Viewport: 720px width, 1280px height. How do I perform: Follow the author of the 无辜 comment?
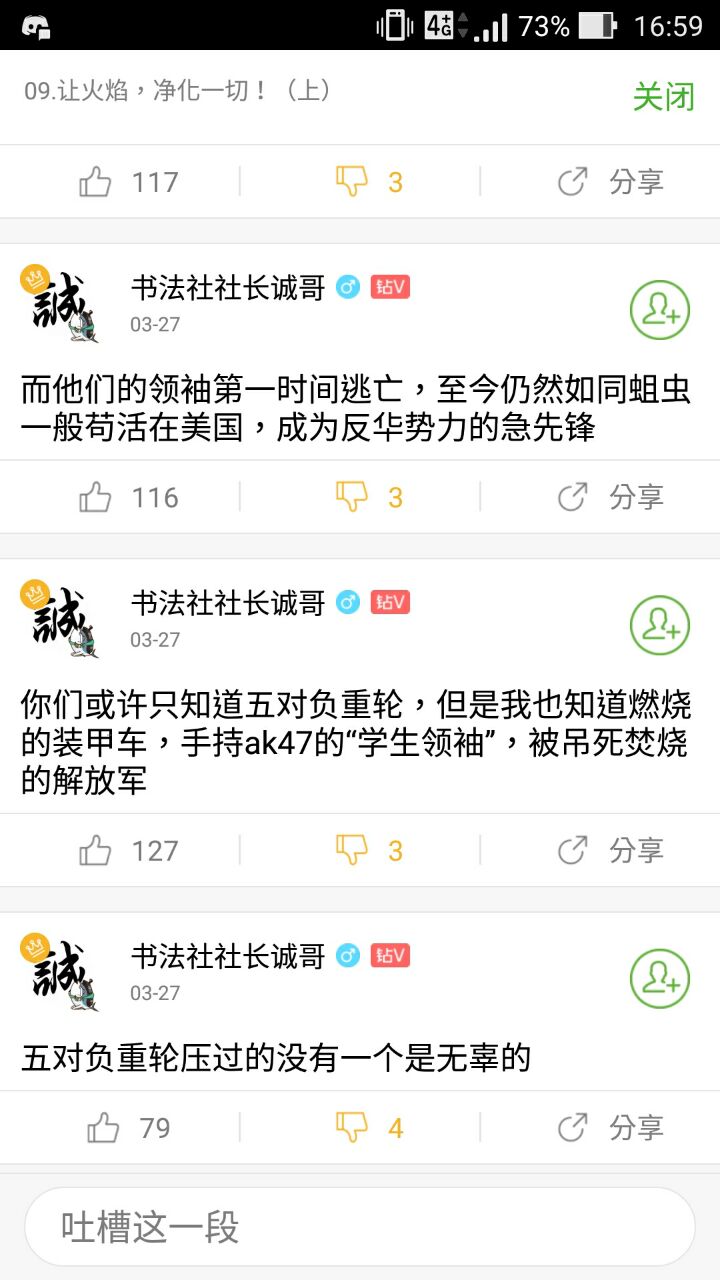[x=659, y=978]
